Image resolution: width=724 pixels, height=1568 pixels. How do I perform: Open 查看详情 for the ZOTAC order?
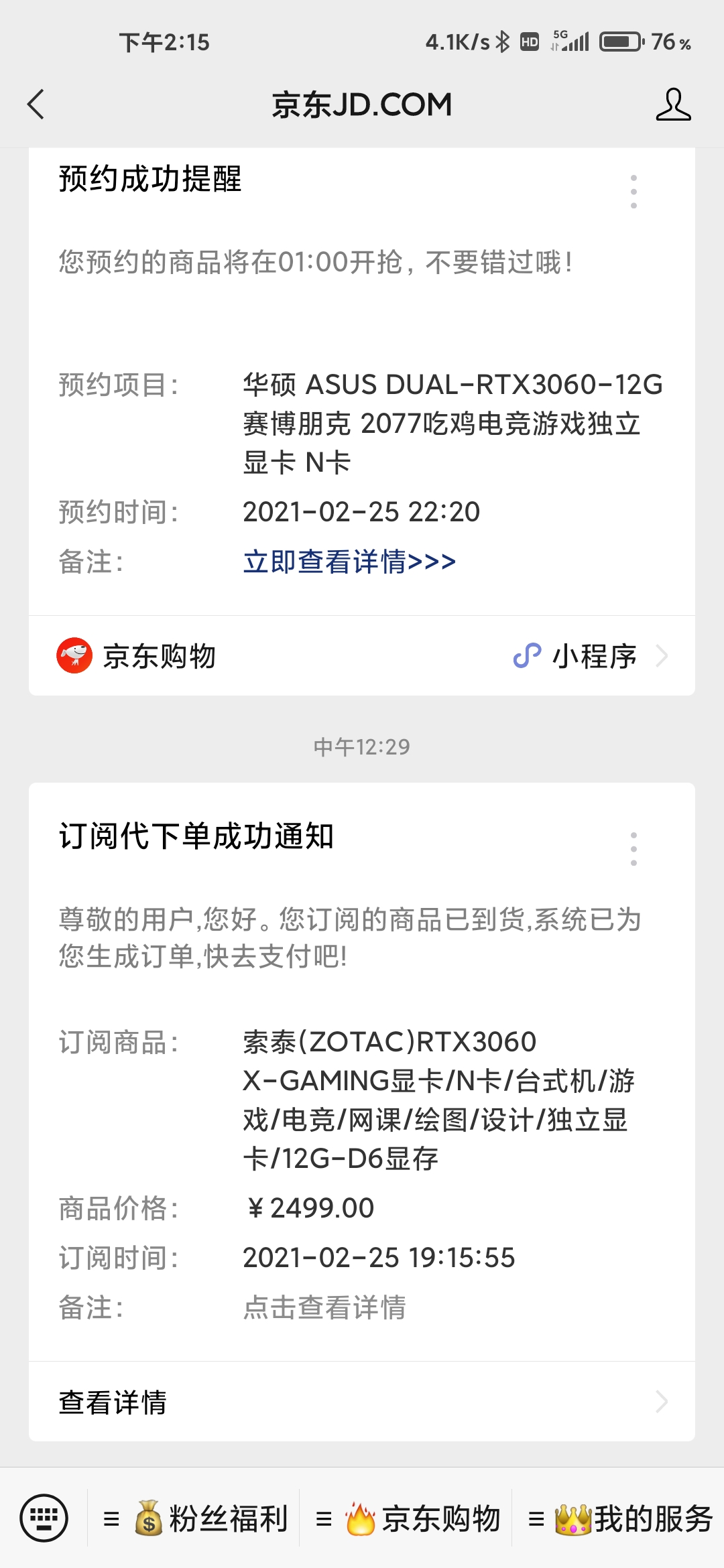tap(362, 1402)
